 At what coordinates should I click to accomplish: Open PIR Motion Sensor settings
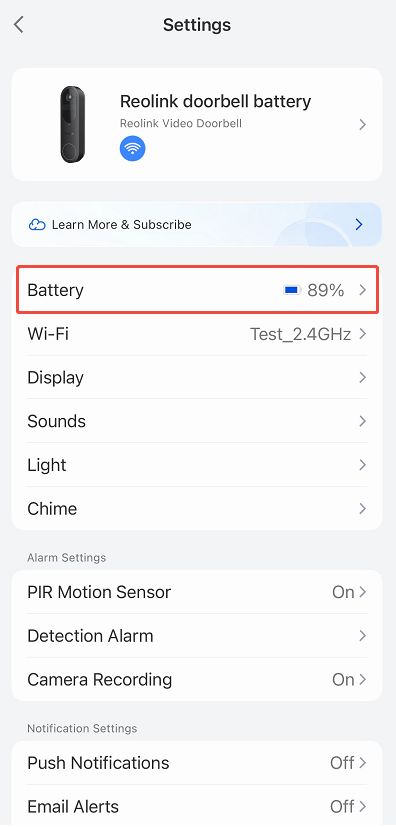197,592
